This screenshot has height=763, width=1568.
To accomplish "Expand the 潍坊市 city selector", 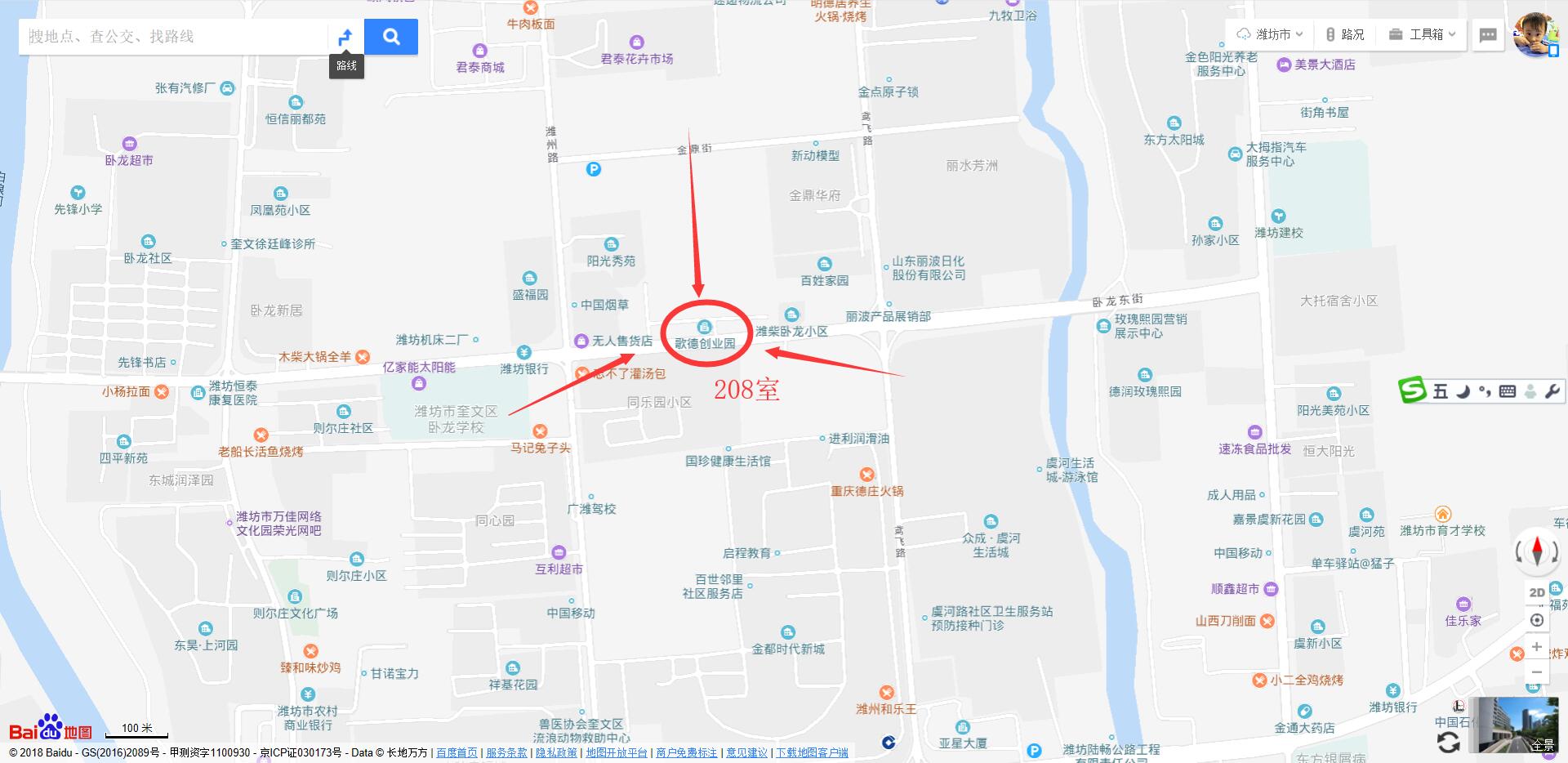I will [1270, 34].
